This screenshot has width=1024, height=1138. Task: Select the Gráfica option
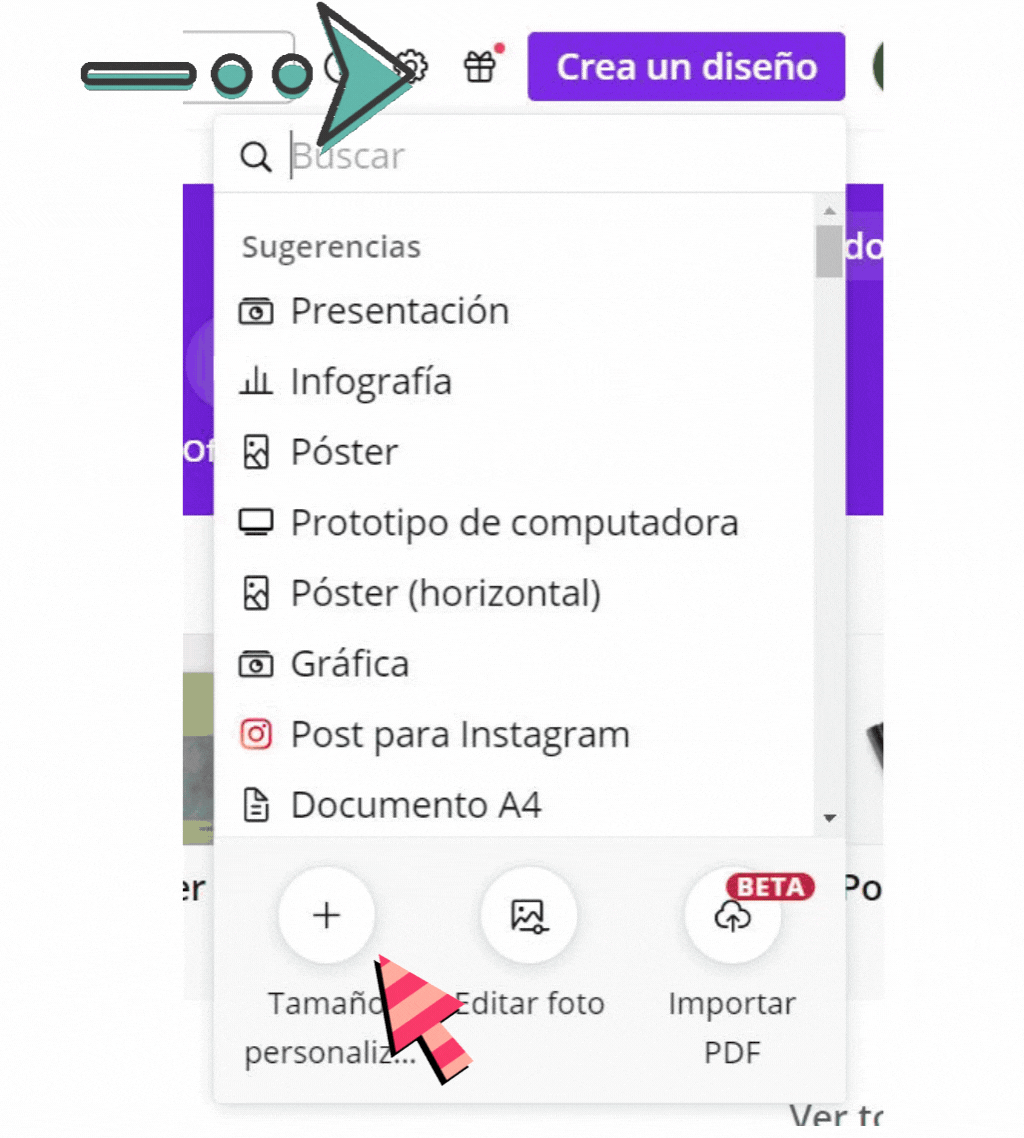350,664
